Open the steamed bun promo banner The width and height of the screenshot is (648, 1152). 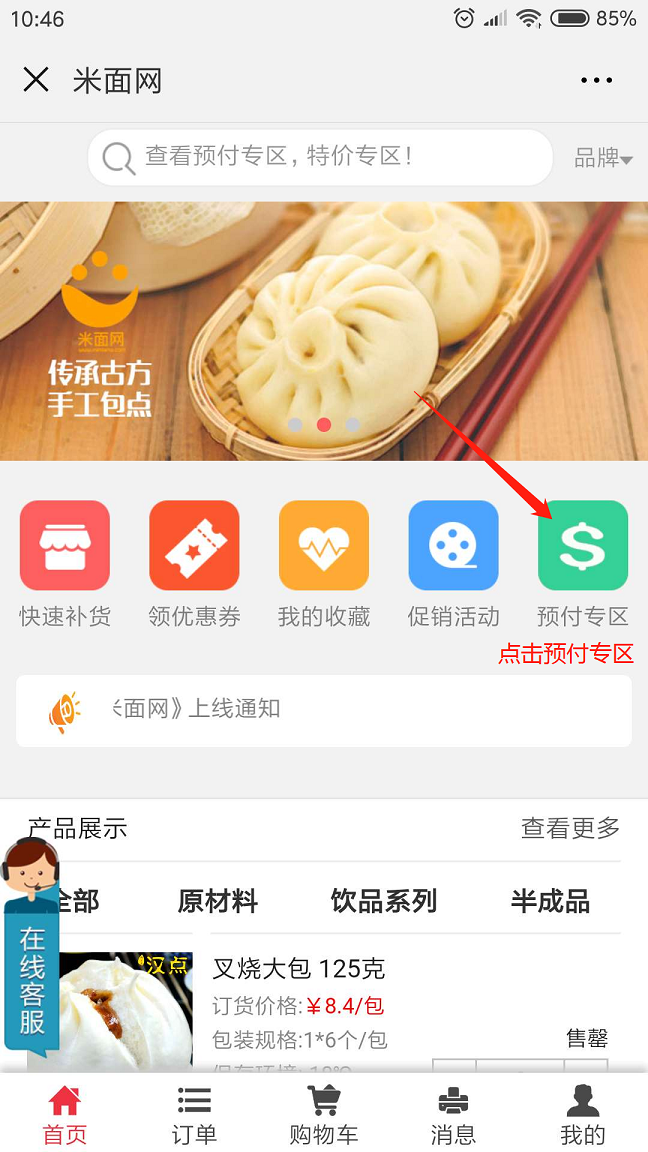[324, 330]
